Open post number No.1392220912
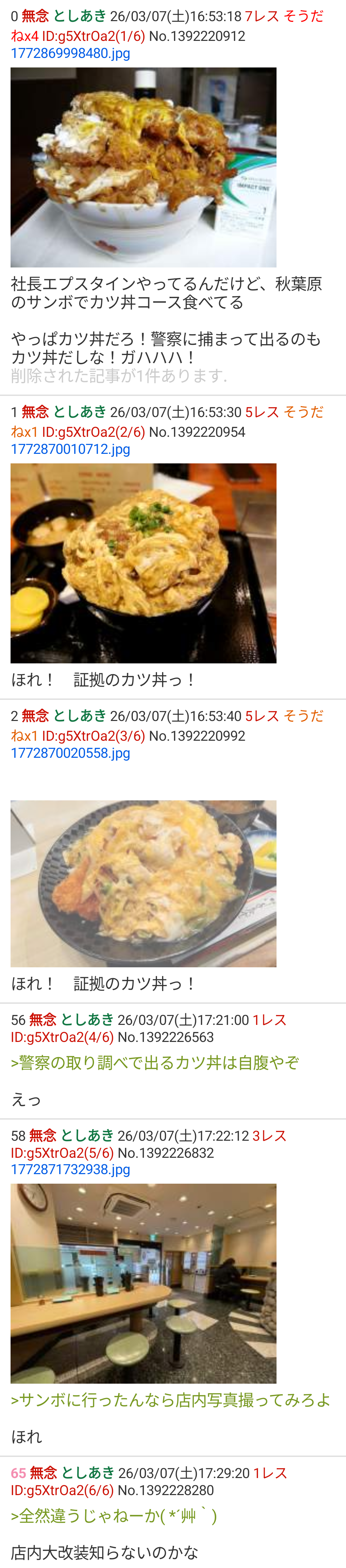The height and width of the screenshot is (1568, 346). point(197,36)
